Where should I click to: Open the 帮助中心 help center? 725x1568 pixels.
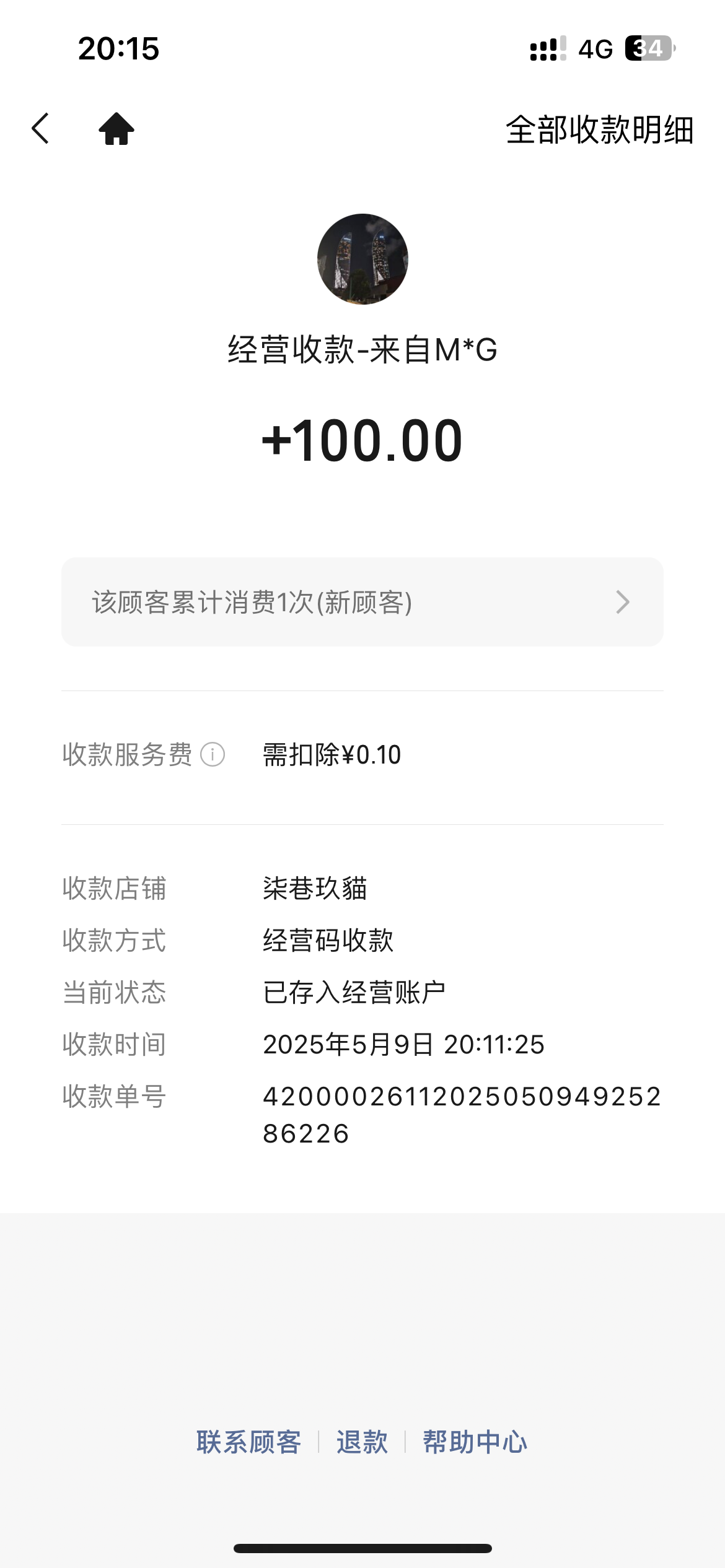tap(475, 1442)
